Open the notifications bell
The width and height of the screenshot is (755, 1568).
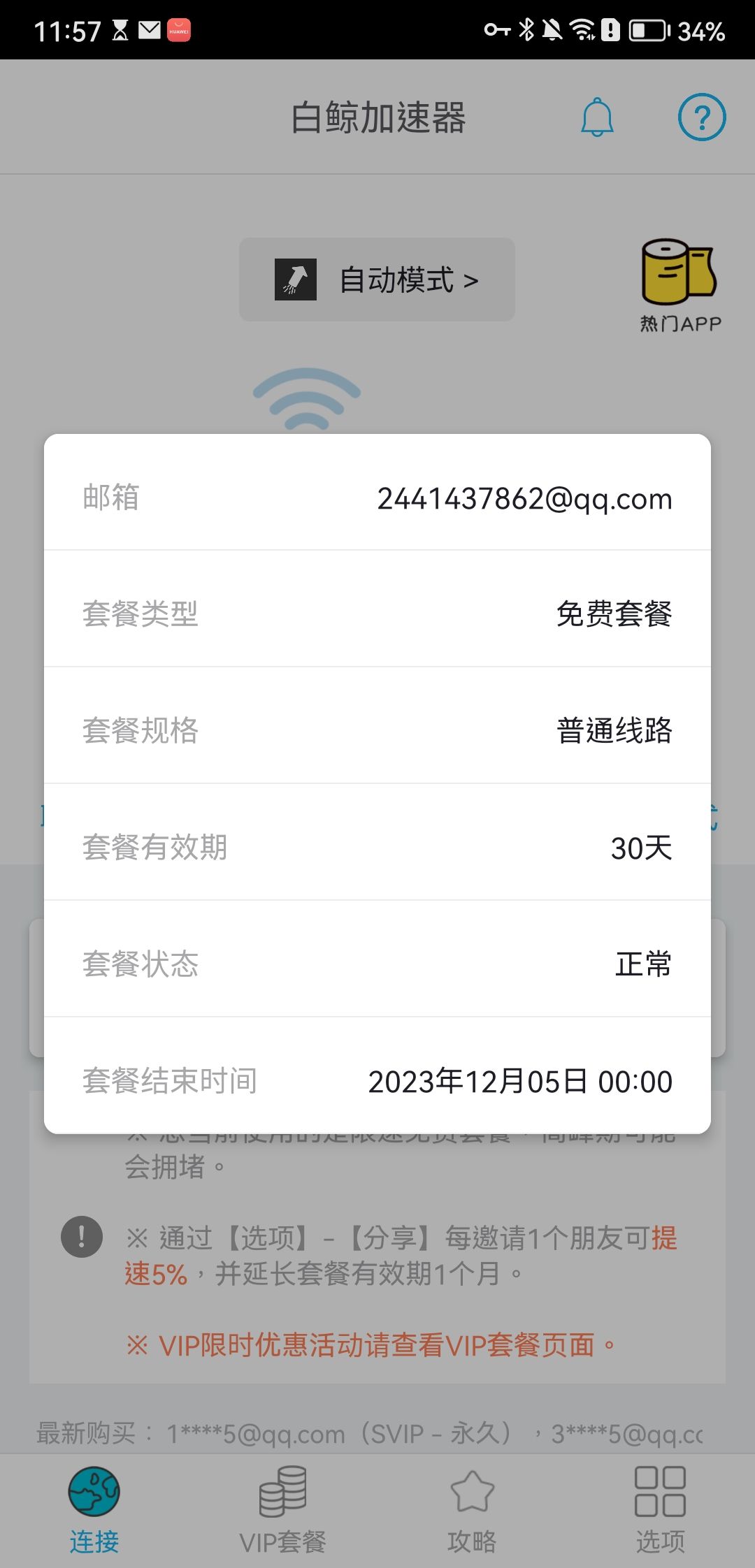[x=597, y=117]
